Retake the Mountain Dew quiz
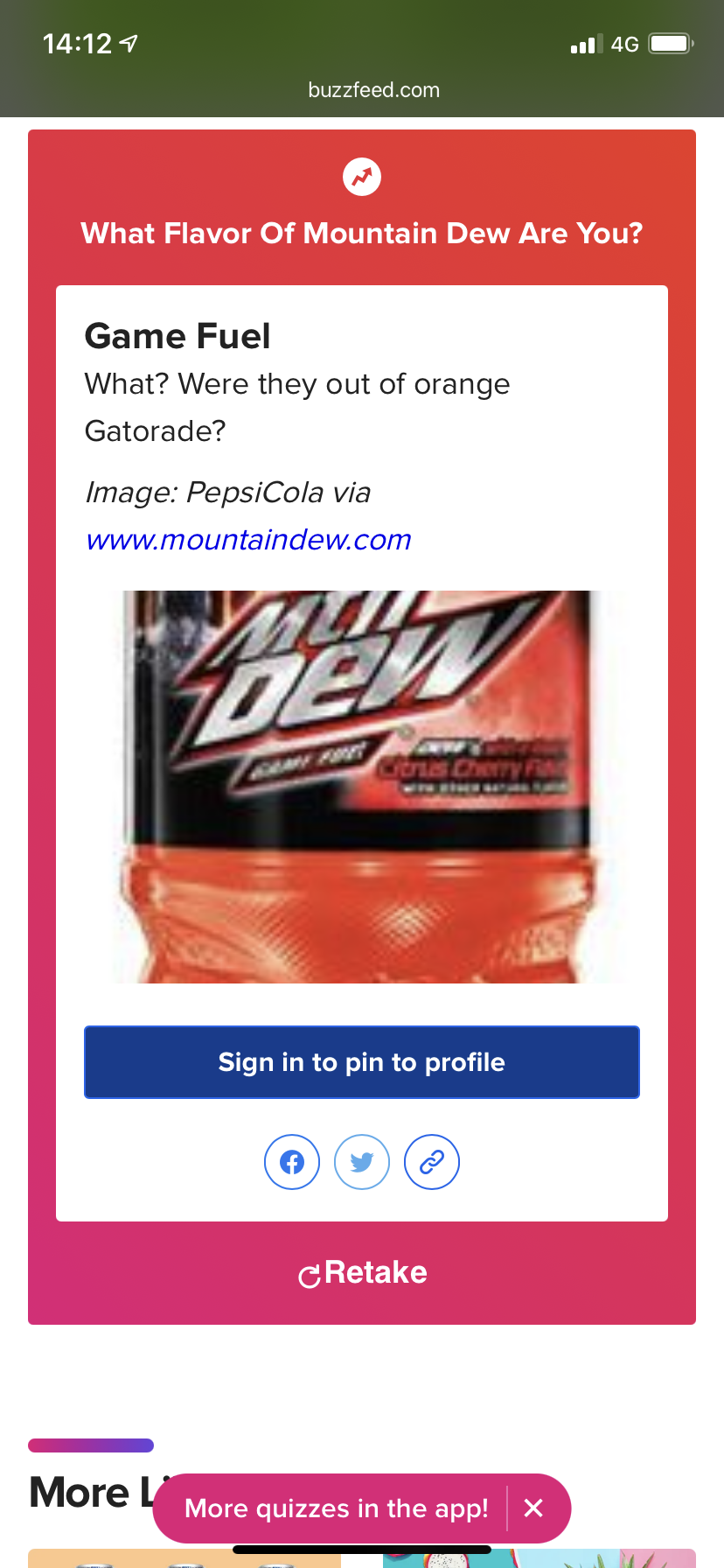 coord(362,1273)
